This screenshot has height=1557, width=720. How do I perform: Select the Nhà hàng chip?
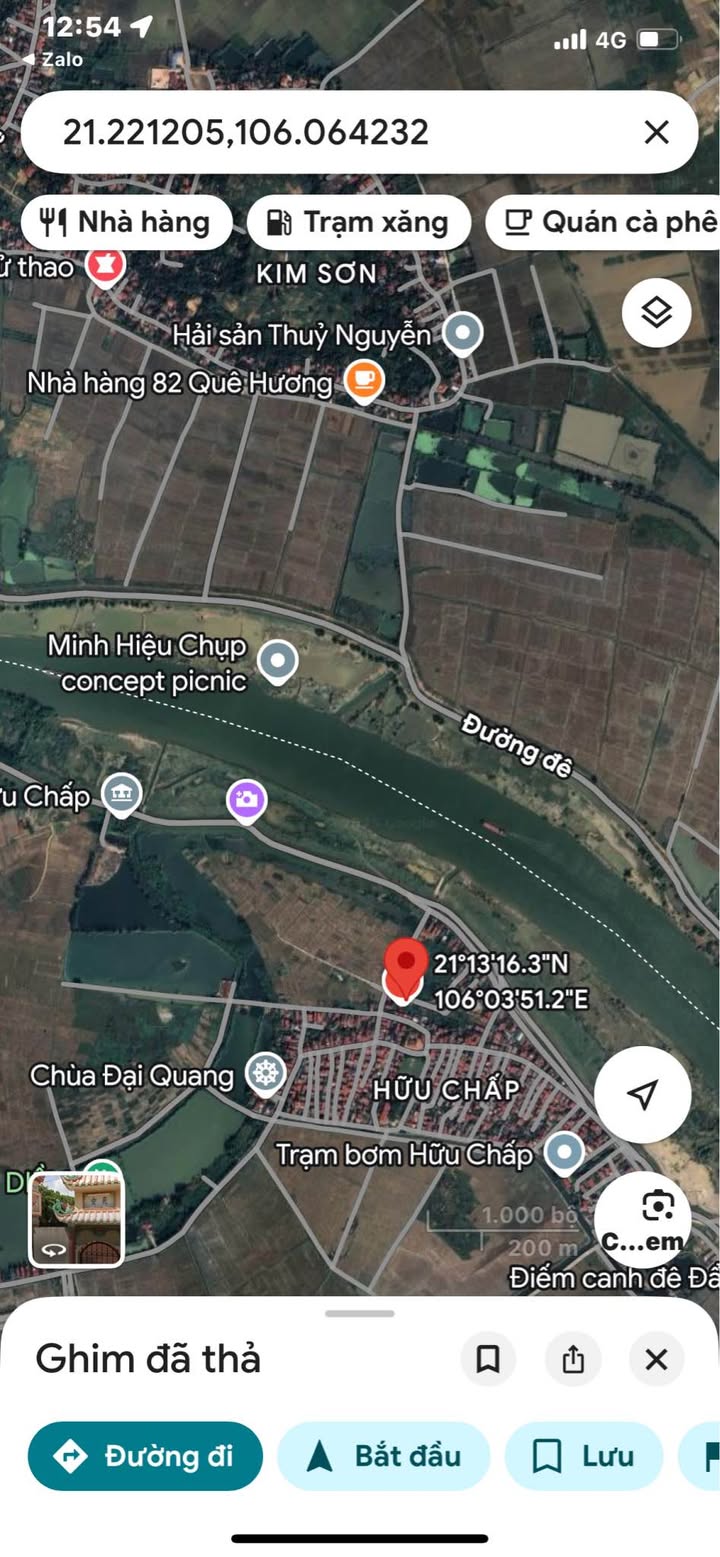(127, 222)
